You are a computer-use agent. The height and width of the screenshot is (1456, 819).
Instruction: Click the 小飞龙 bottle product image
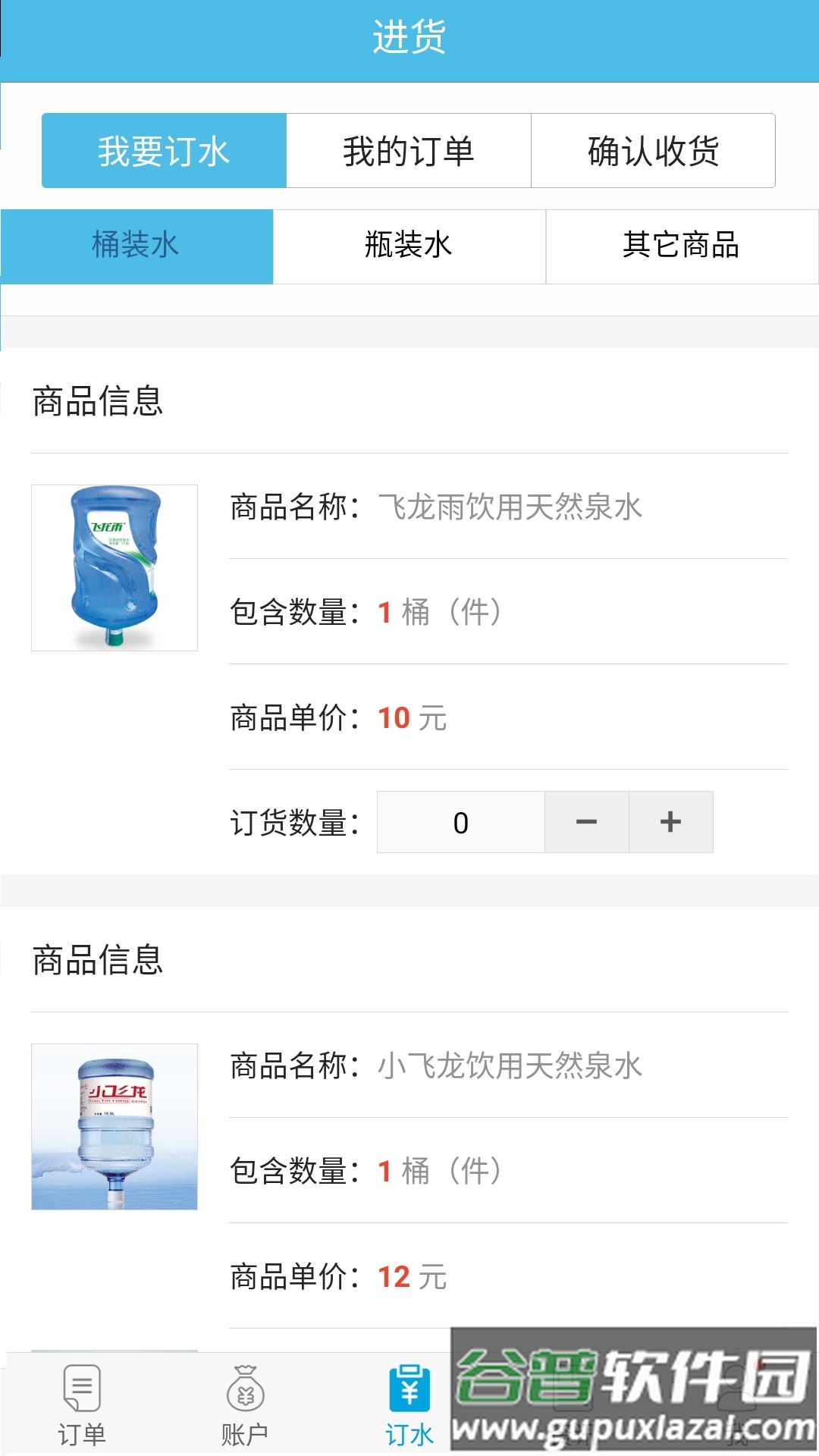pyautogui.click(x=114, y=1128)
